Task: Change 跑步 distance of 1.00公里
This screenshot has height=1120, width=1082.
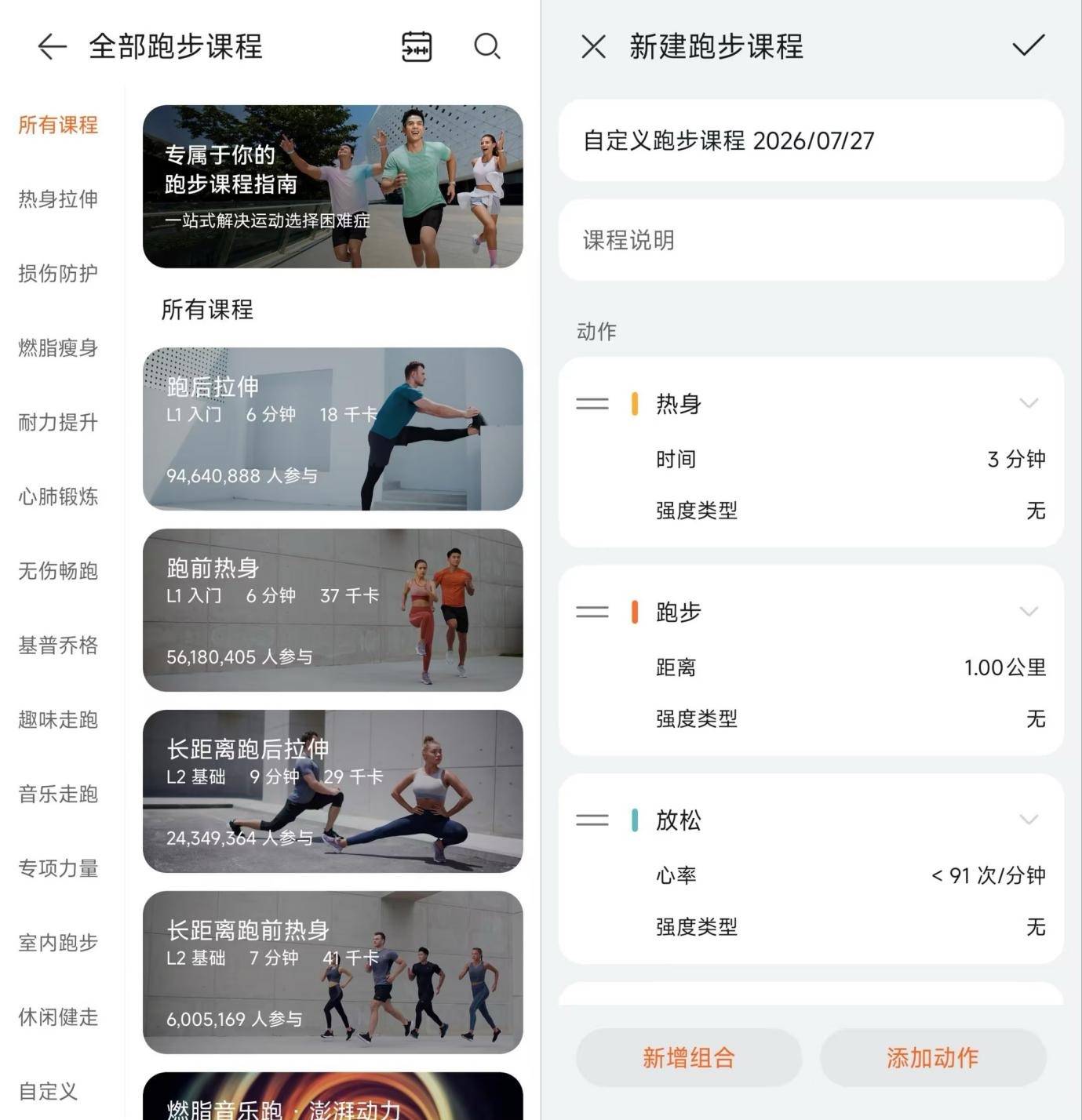Action: (851, 667)
